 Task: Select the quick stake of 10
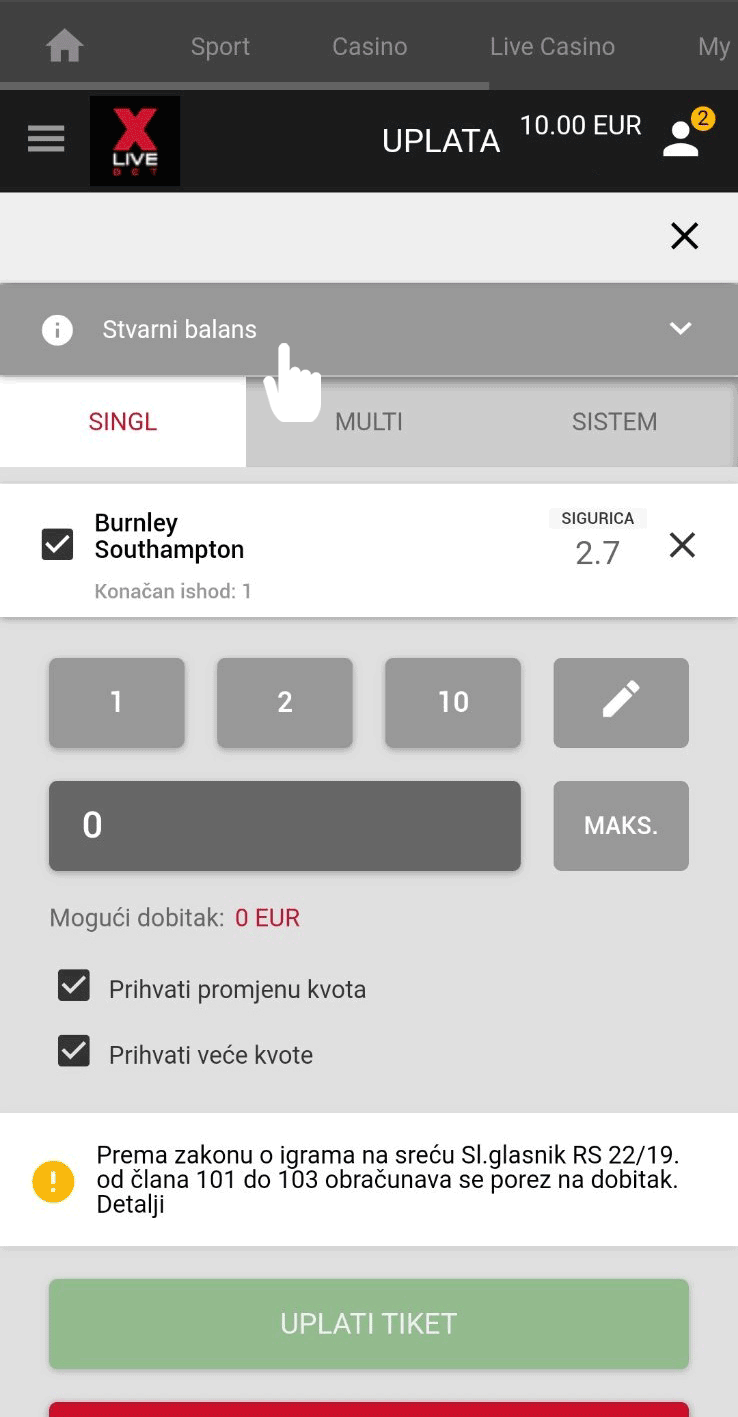(453, 702)
